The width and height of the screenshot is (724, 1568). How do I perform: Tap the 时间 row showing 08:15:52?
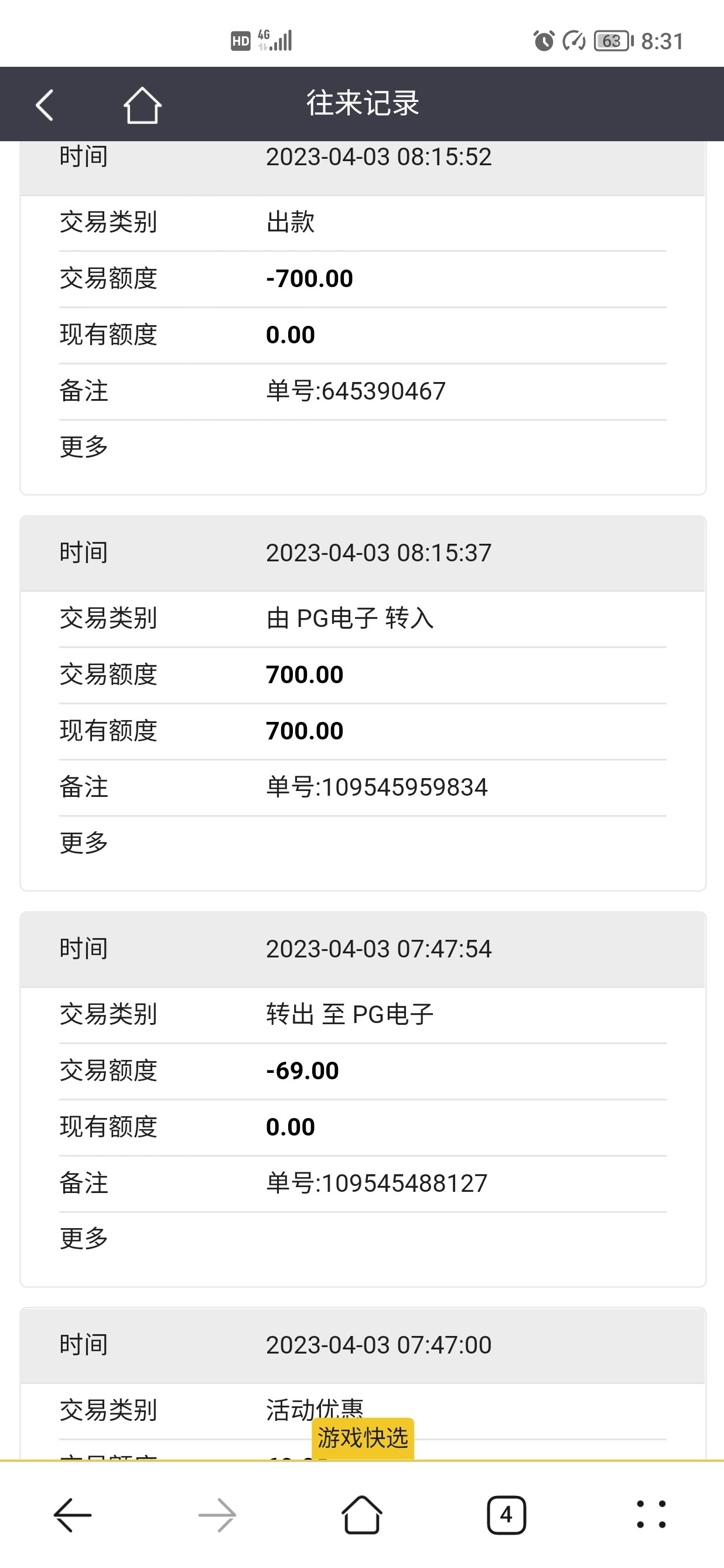click(378, 157)
